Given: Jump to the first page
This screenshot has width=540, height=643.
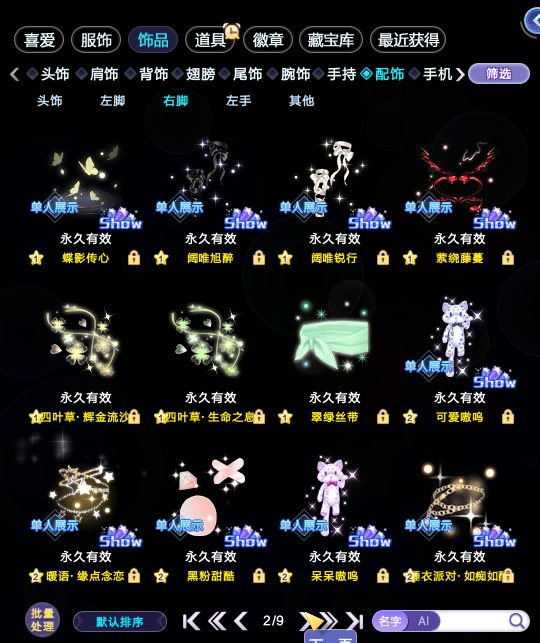Looking at the screenshot, I should click(x=191, y=621).
